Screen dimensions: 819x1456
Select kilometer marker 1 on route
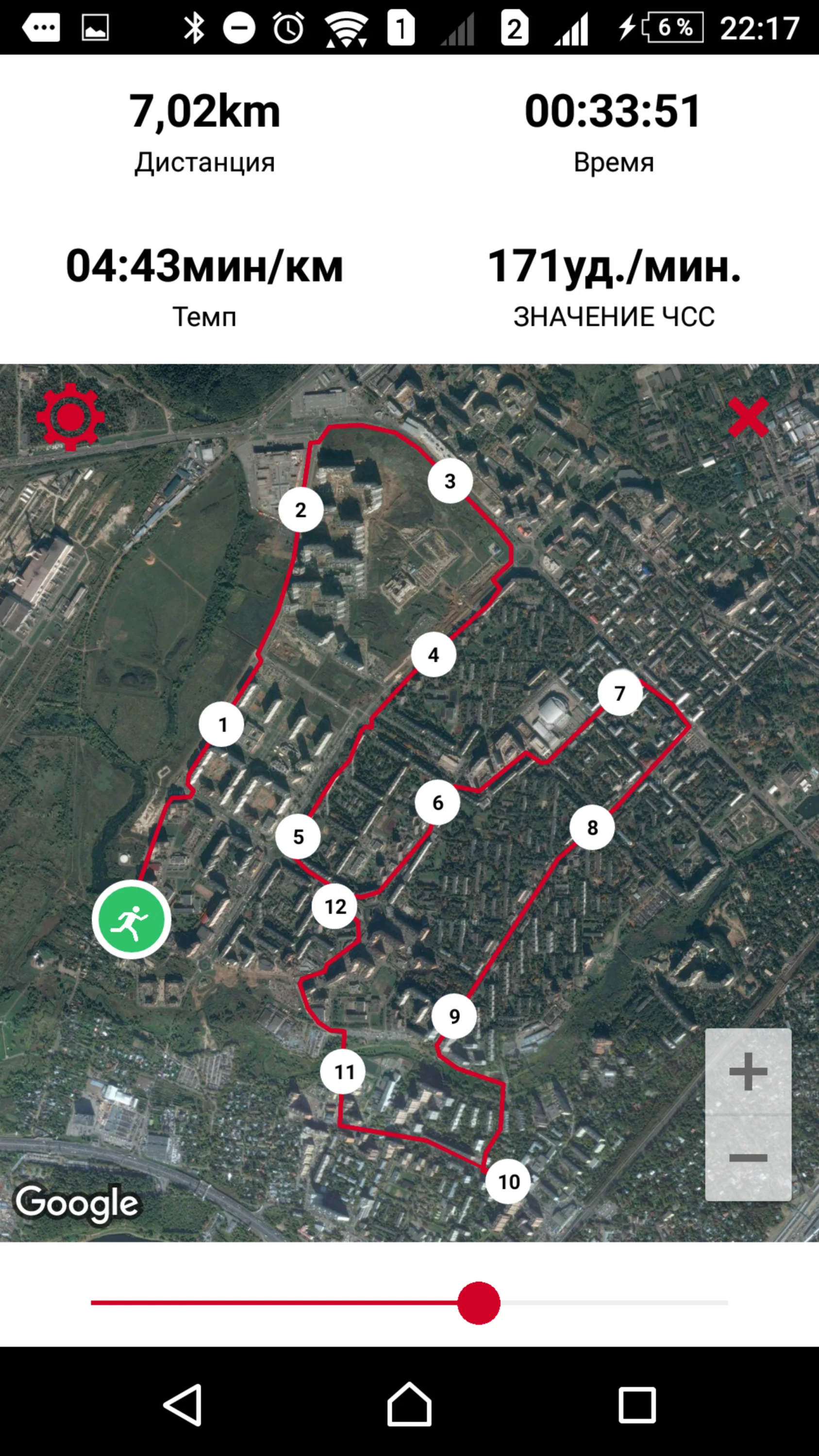pyautogui.click(x=222, y=725)
